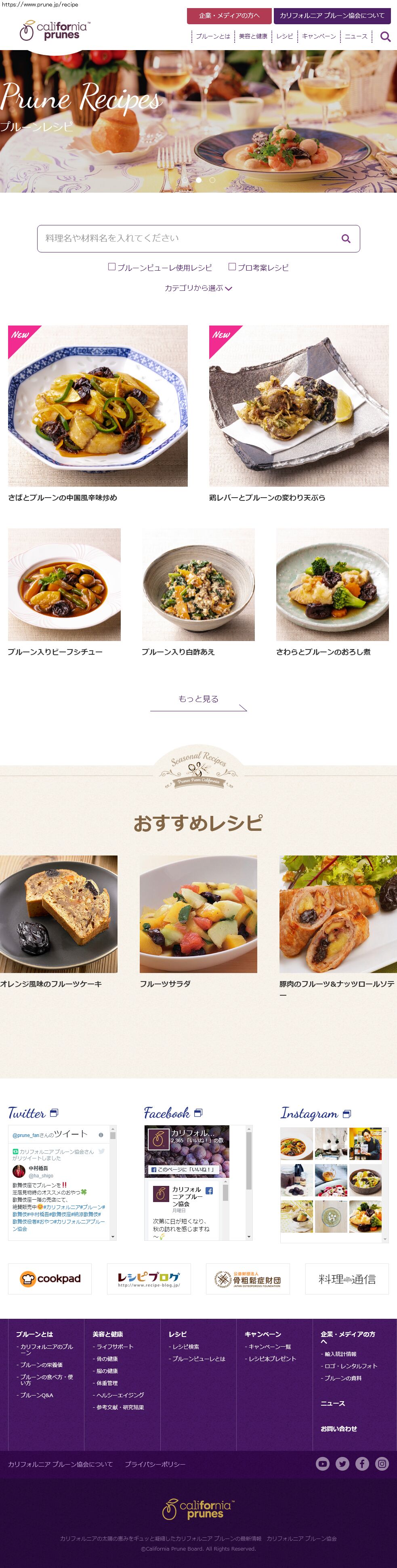This screenshot has width=397, height=1568.
Task: Open the レシピブログ banner link
Action: coord(149,1279)
